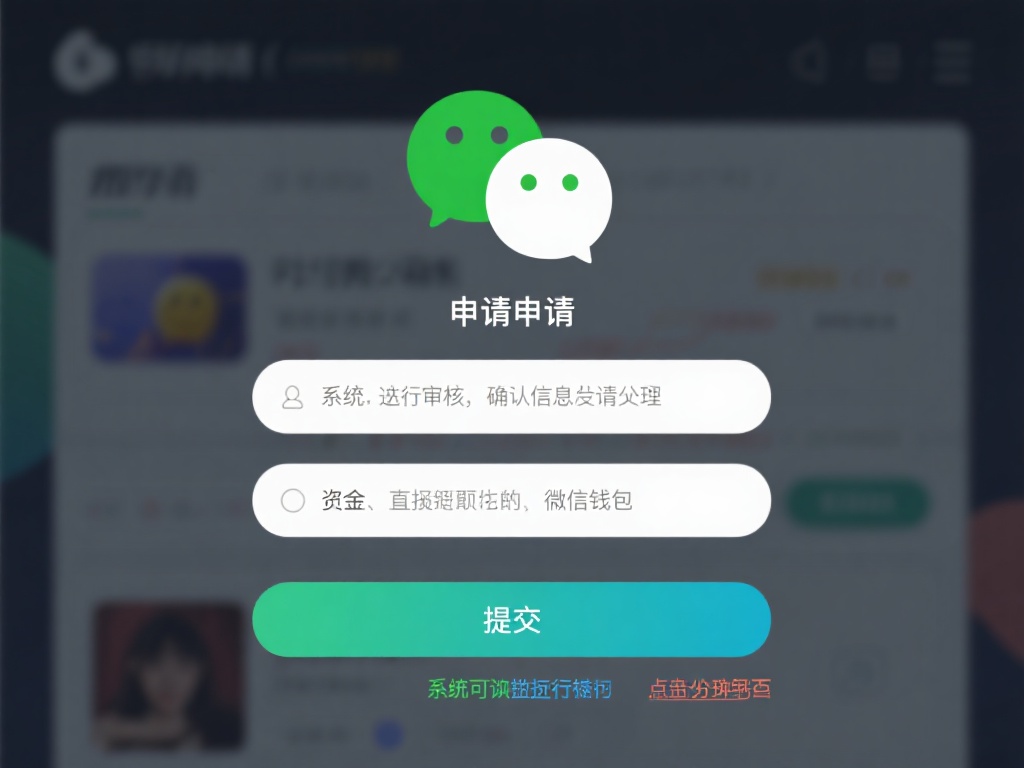Open the red underlined link below 提交
The height and width of the screenshot is (768, 1024).
click(x=709, y=689)
